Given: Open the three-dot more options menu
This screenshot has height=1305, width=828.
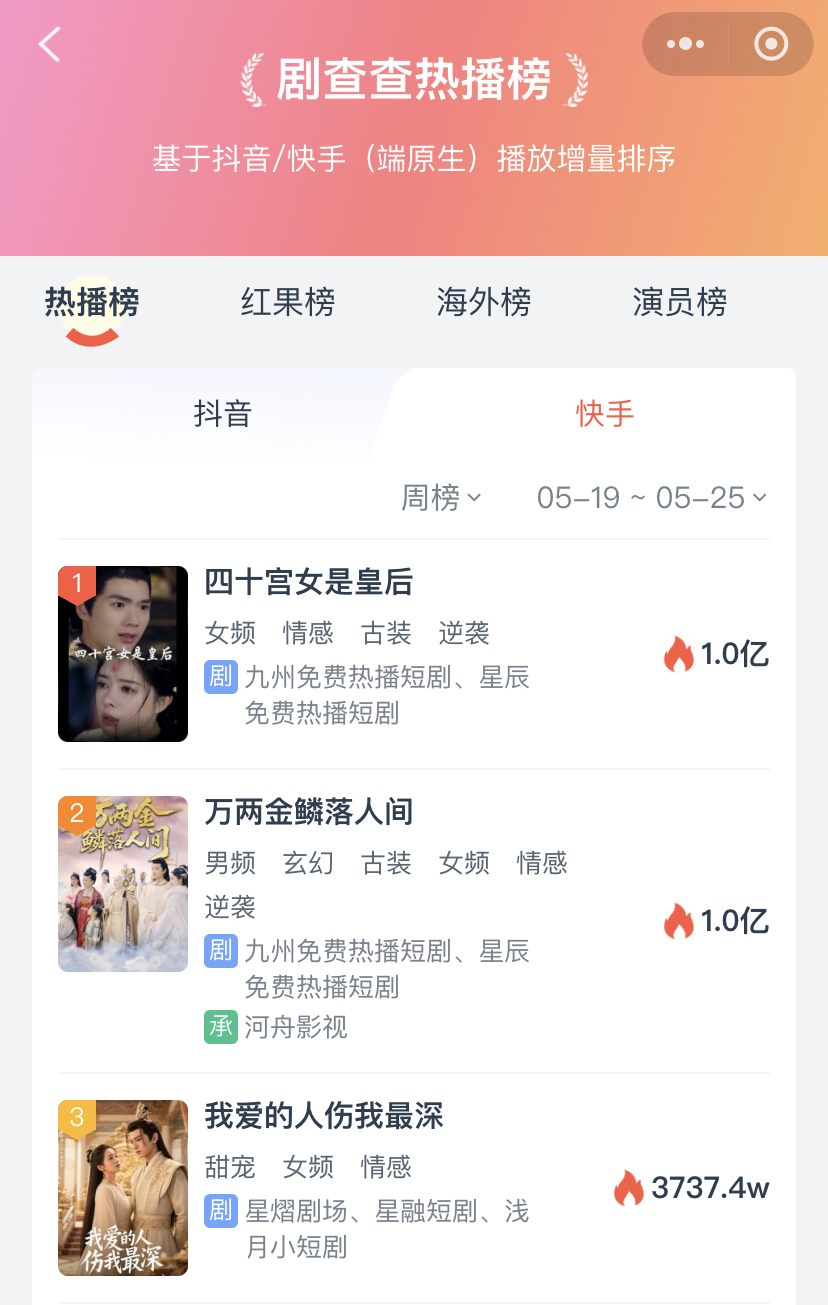Looking at the screenshot, I should 684,44.
